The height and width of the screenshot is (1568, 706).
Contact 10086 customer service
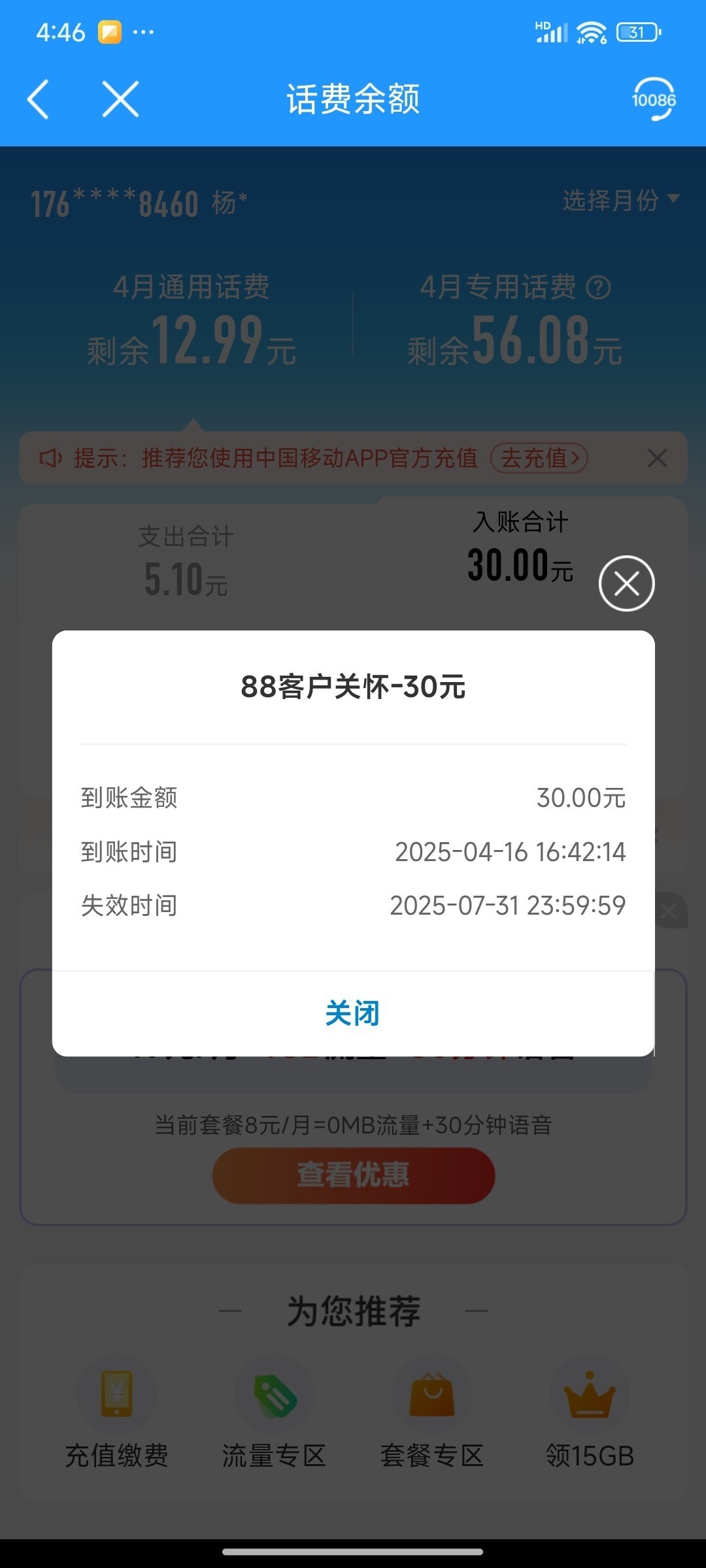point(653,99)
